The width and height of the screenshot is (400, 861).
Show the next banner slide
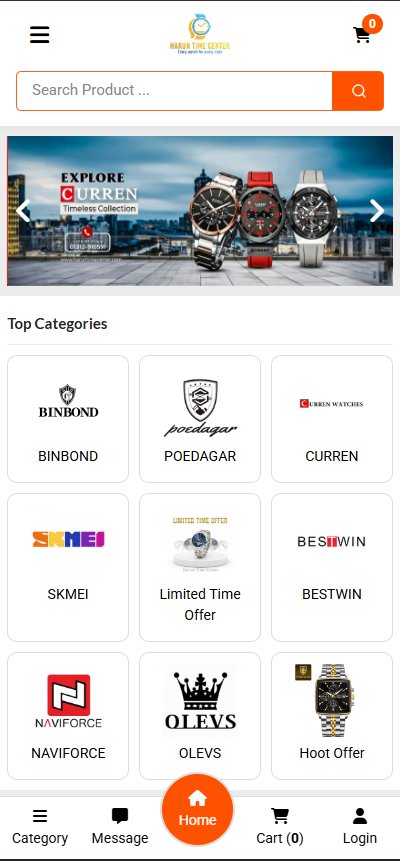coord(377,211)
